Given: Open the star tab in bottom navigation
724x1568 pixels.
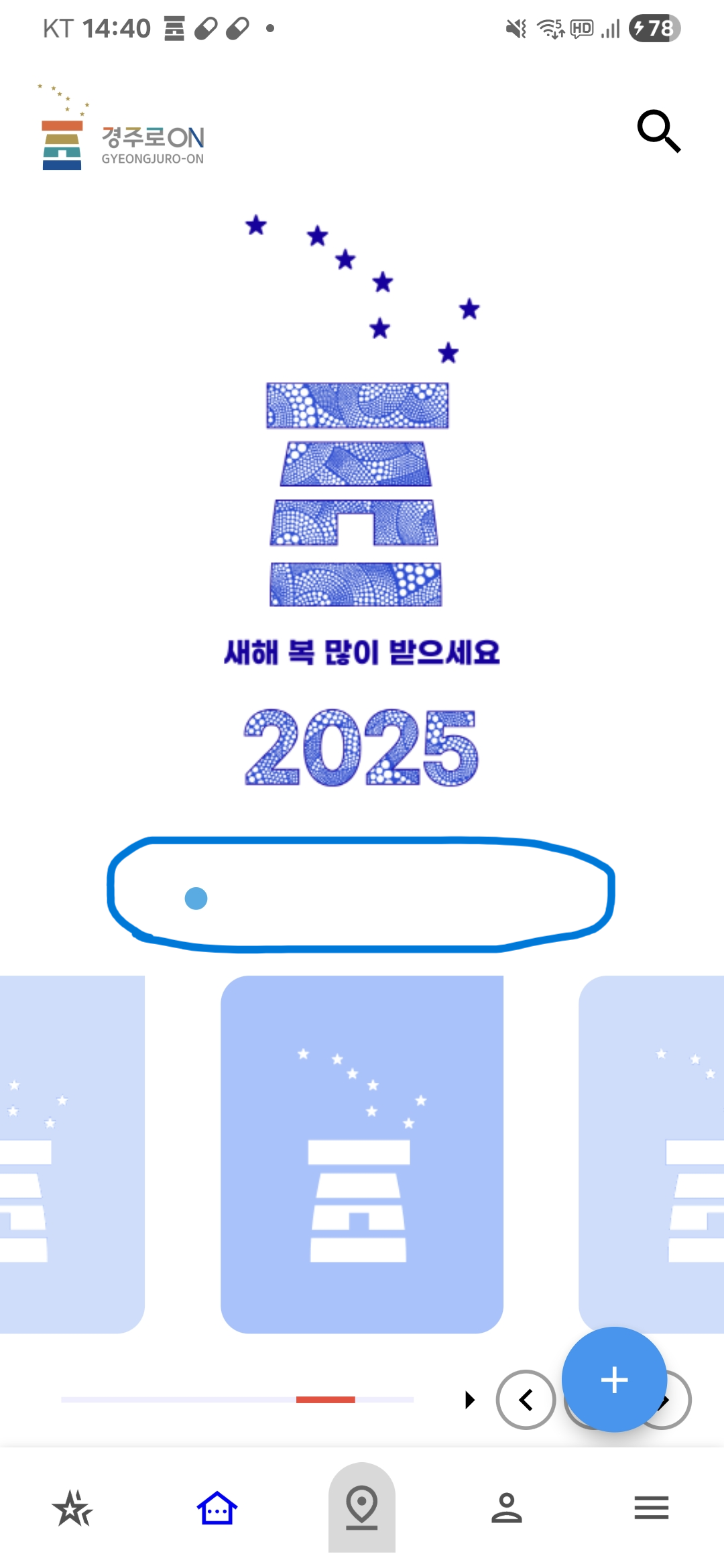Looking at the screenshot, I should tap(72, 1508).
